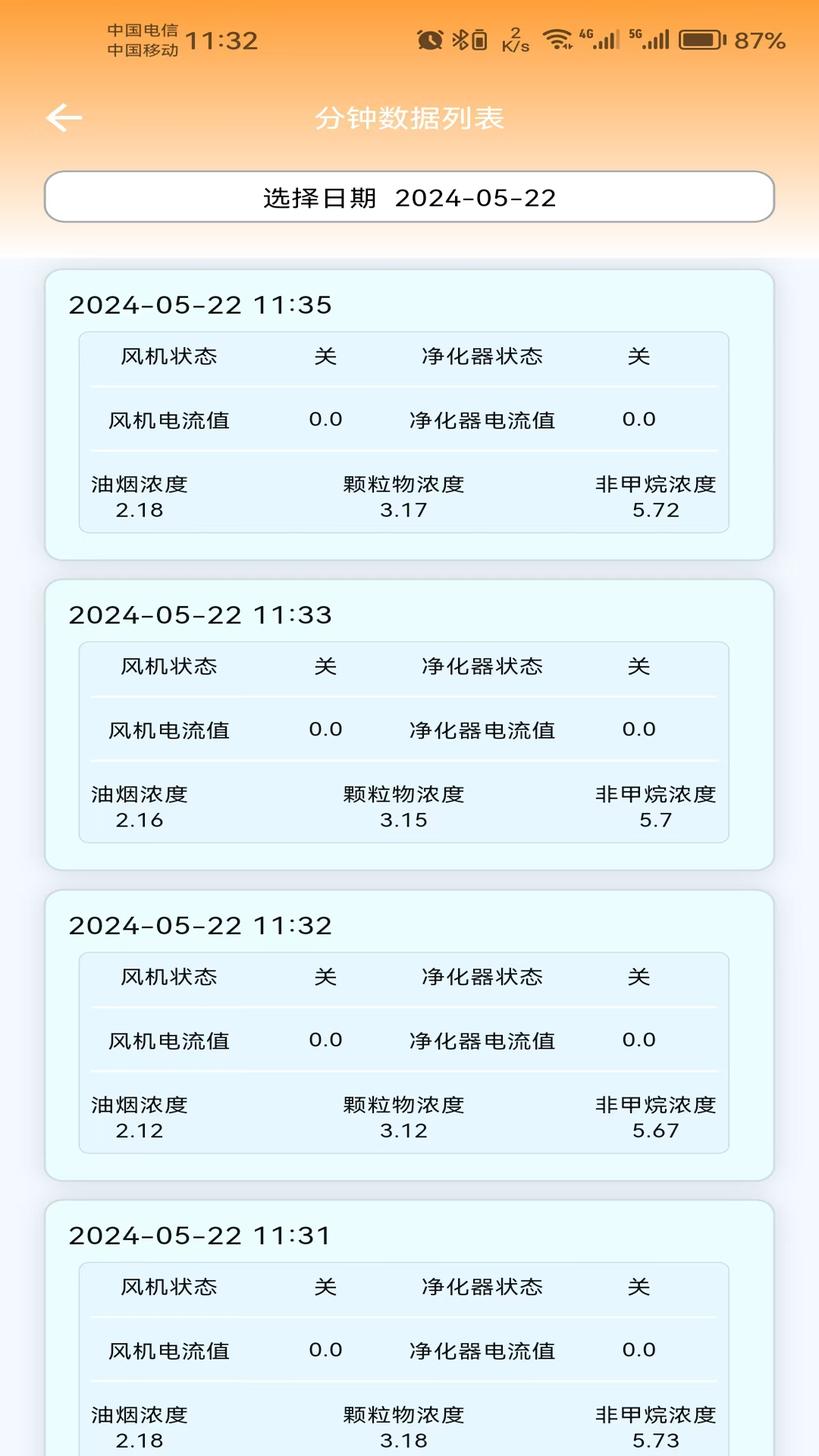Image resolution: width=819 pixels, height=1456 pixels.
Task: Open the 选择日期 date picker
Action: tap(408, 198)
